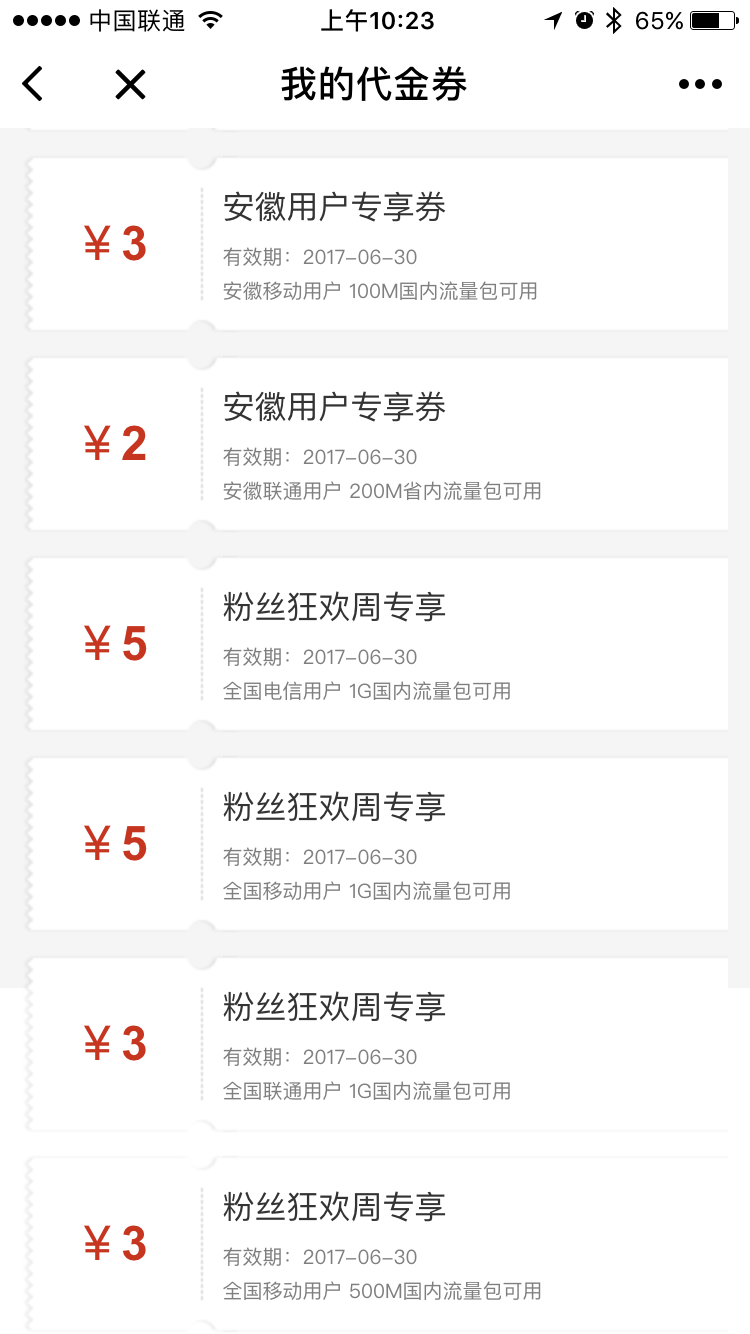Open the three-dot more options menu
750x1334 pixels.
coord(700,85)
